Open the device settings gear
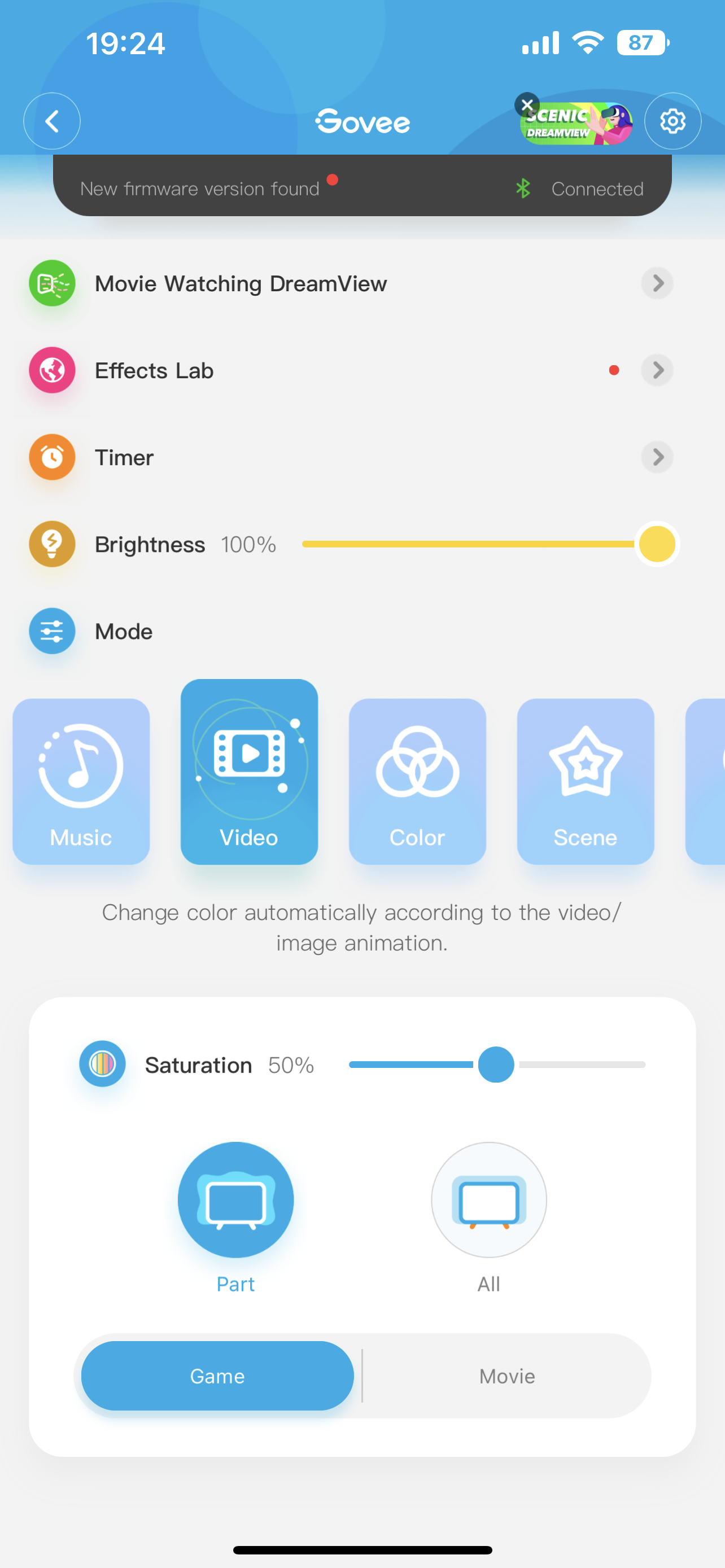 click(x=672, y=121)
